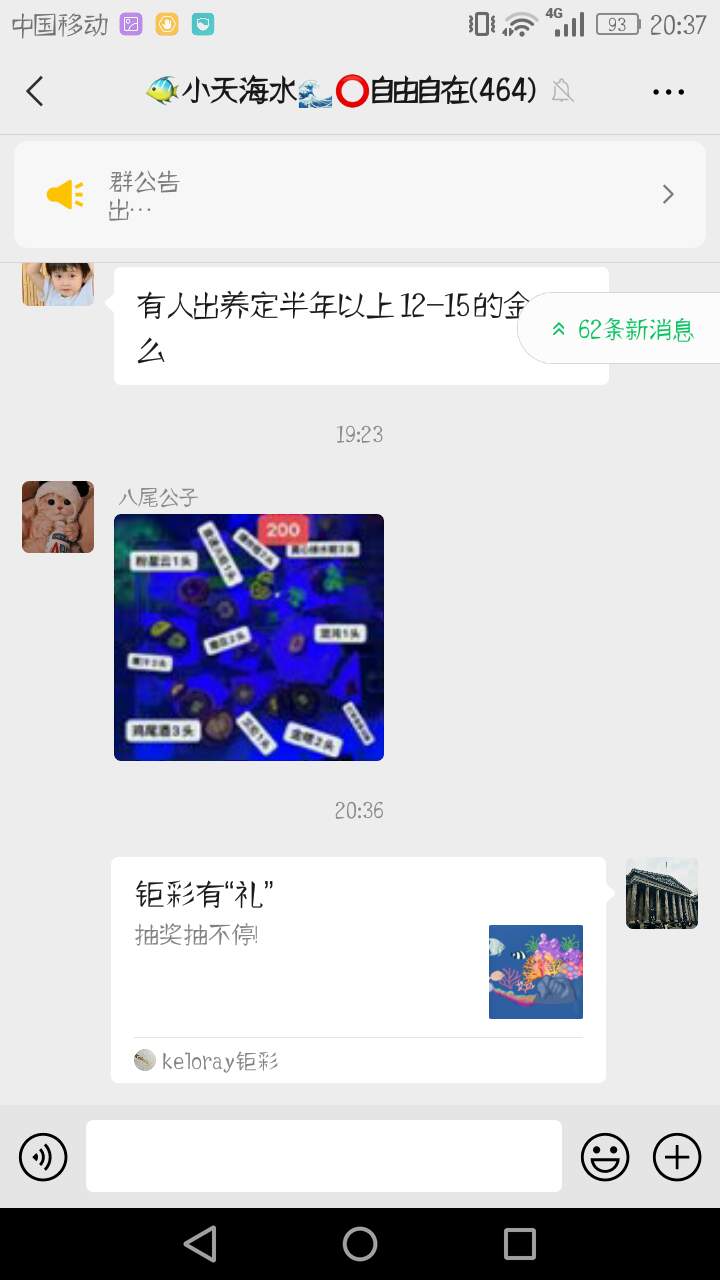Open the 群公告 group announcement

pos(360,194)
